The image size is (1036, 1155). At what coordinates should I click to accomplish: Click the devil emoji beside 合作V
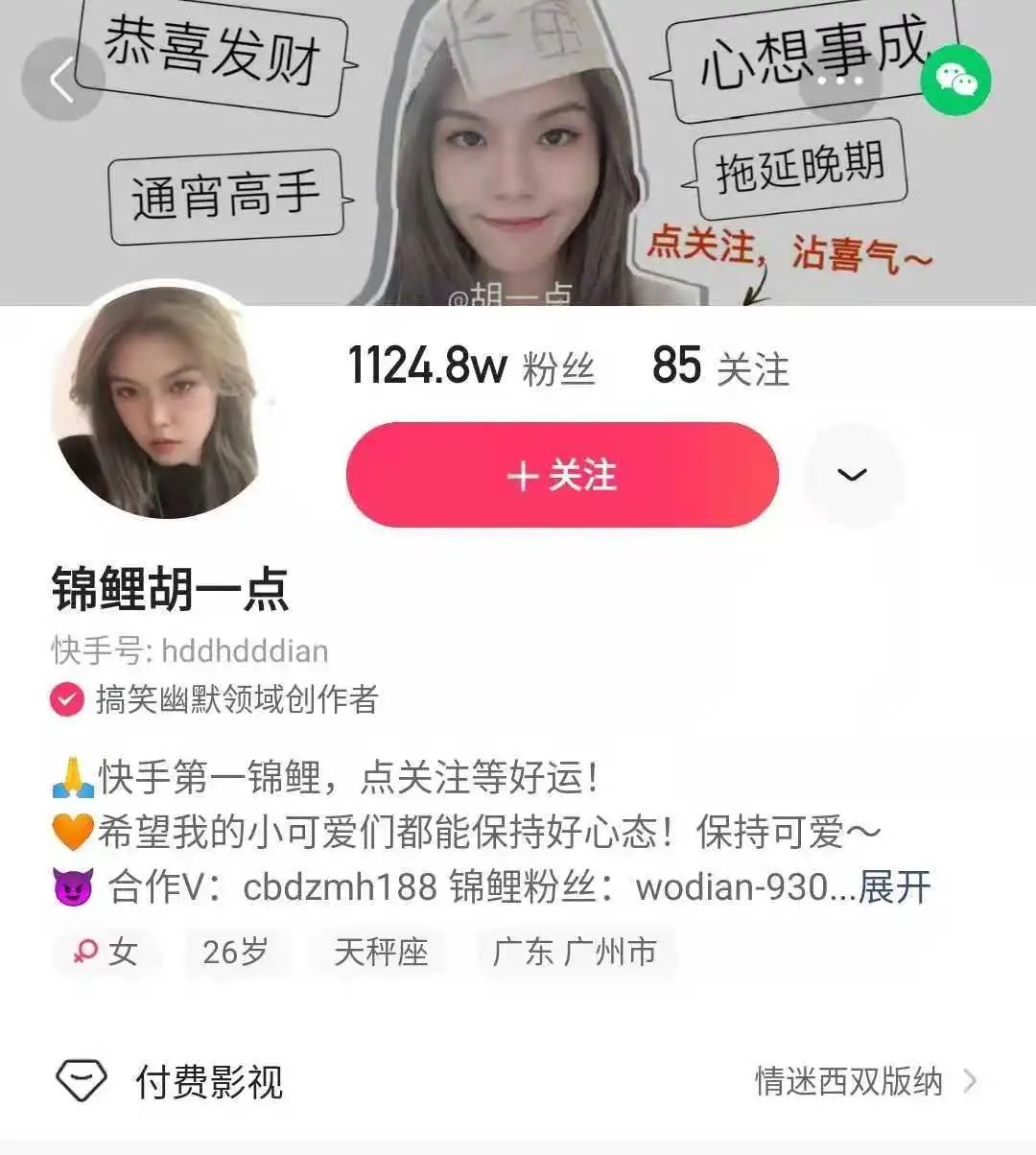[72, 888]
